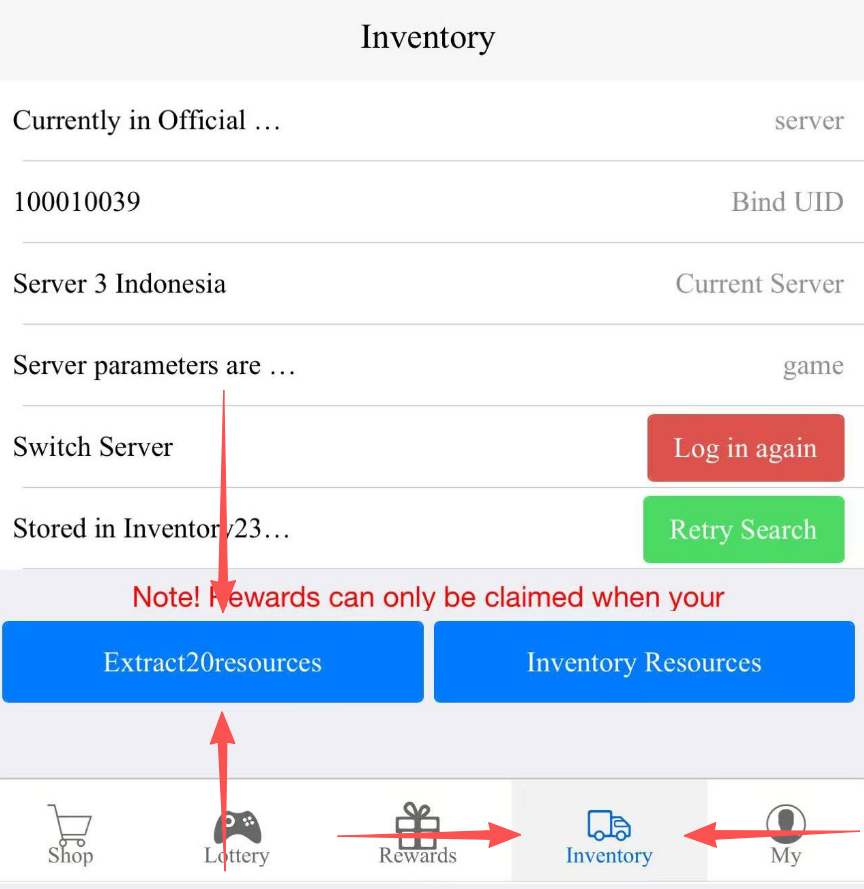Tap the Extract20resources button

pyautogui.click(x=212, y=662)
